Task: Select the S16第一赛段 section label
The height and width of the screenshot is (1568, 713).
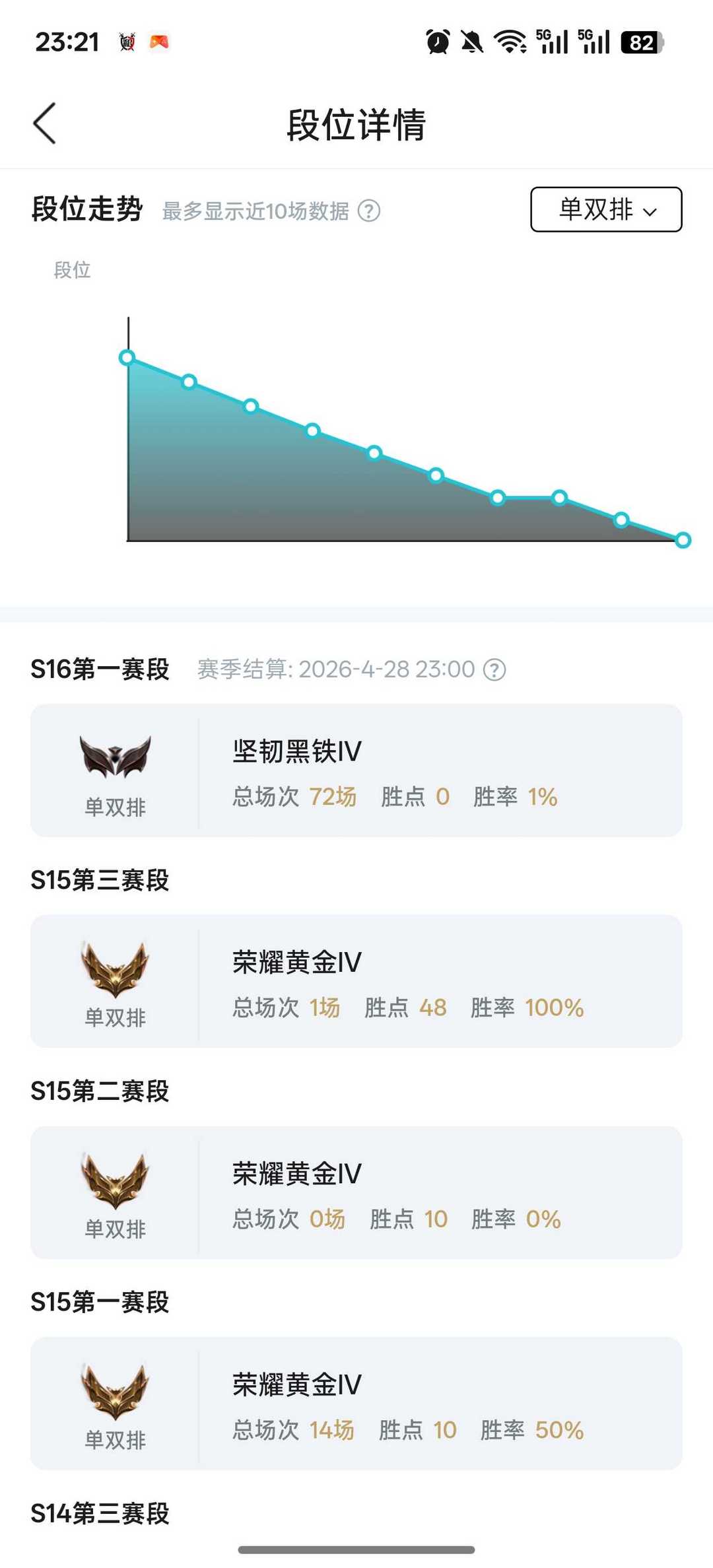Action: pyautogui.click(x=100, y=668)
